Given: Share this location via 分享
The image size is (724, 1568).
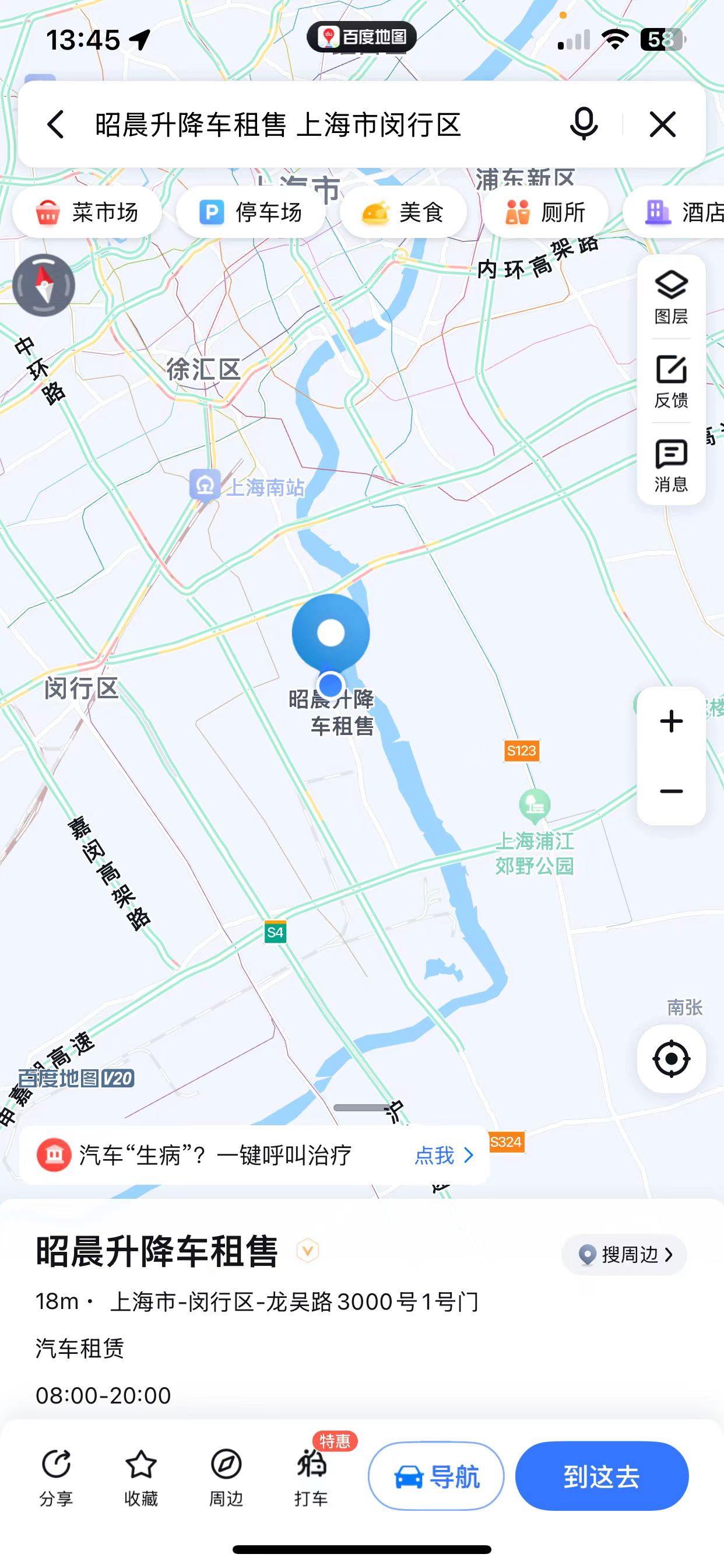Looking at the screenshot, I should pyautogui.click(x=56, y=1476).
